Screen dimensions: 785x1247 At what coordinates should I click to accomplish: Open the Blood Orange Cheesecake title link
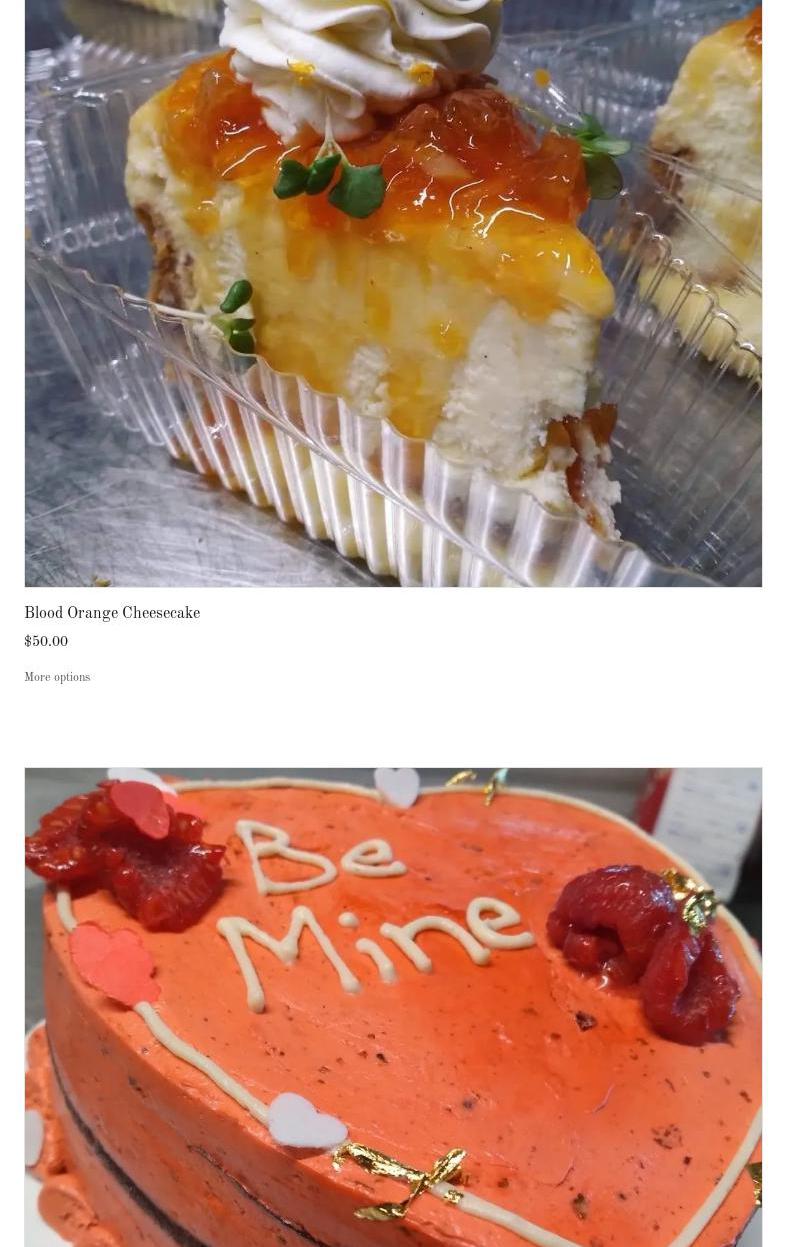point(112,613)
